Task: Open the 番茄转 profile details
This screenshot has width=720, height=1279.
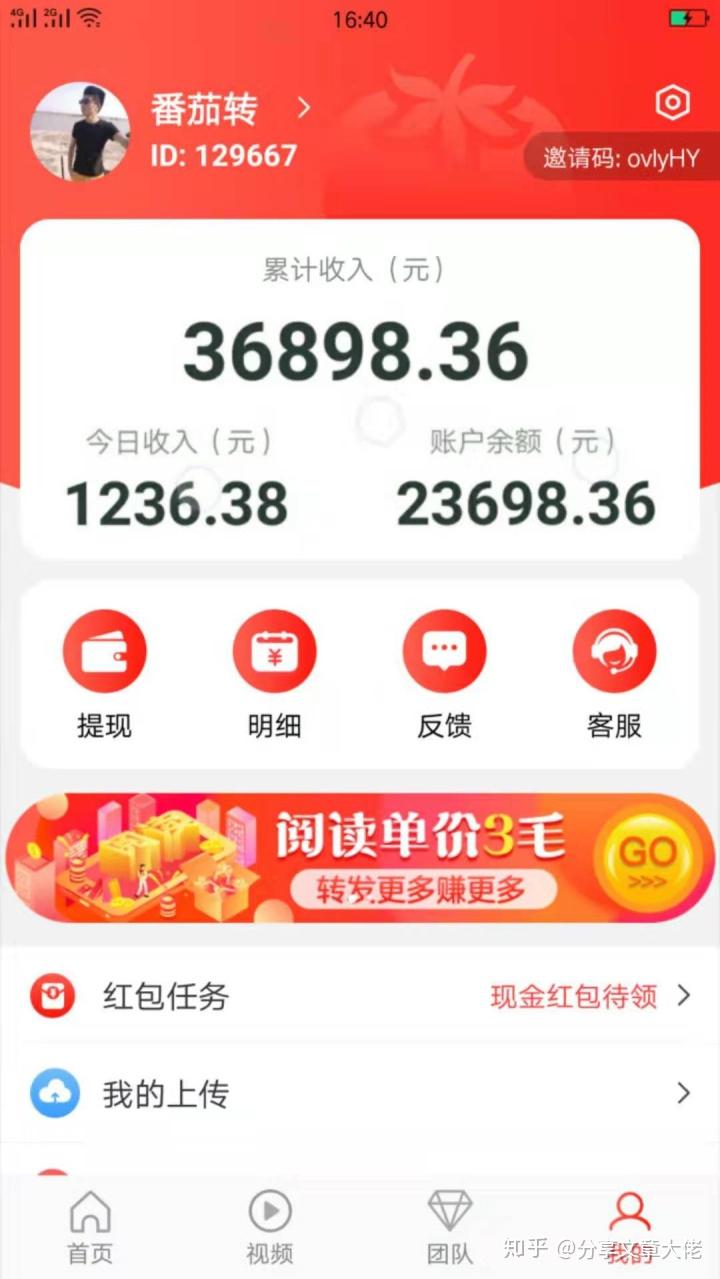Action: (x=230, y=109)
